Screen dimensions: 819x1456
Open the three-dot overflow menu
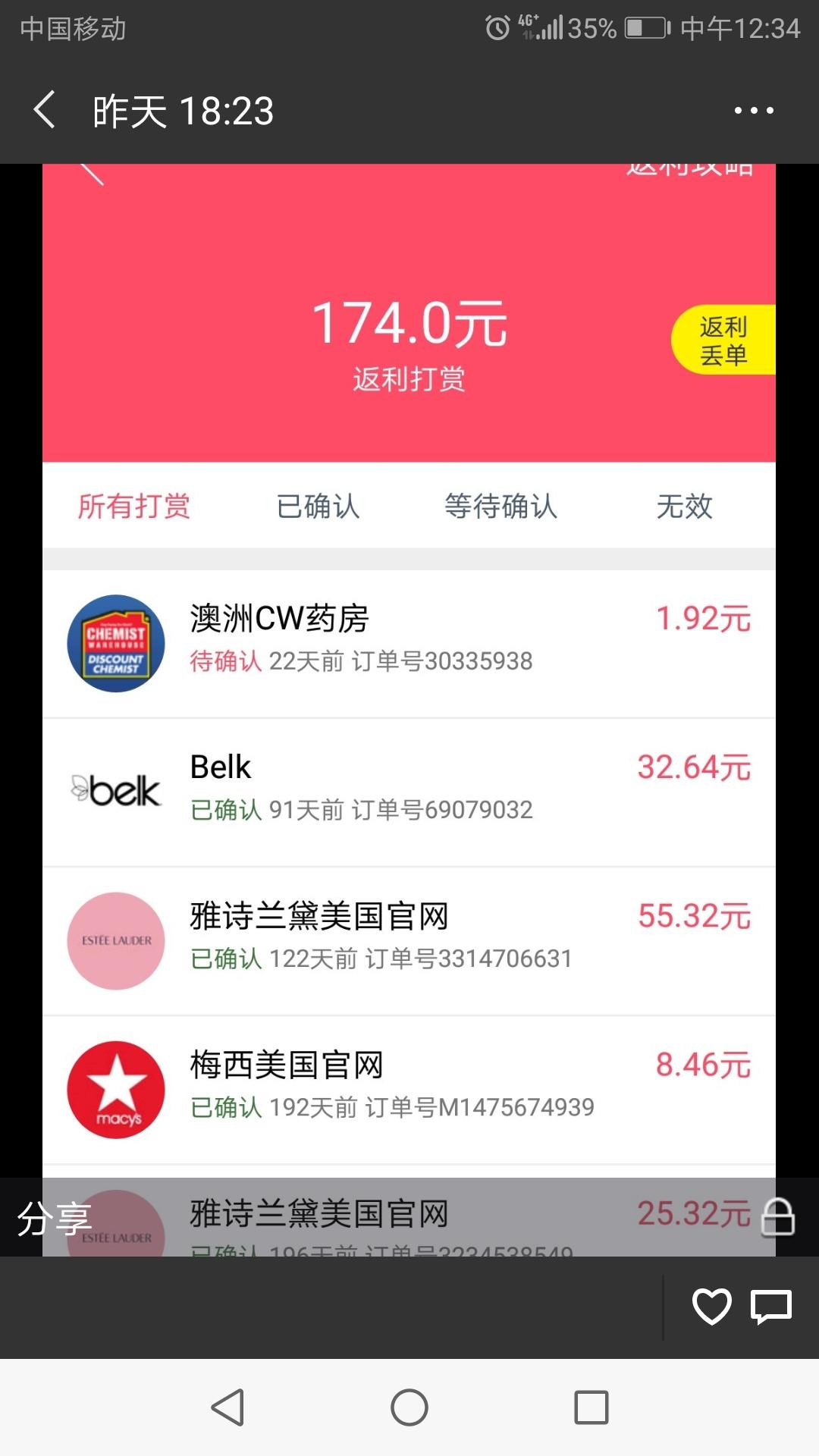[x=754, y=111]
